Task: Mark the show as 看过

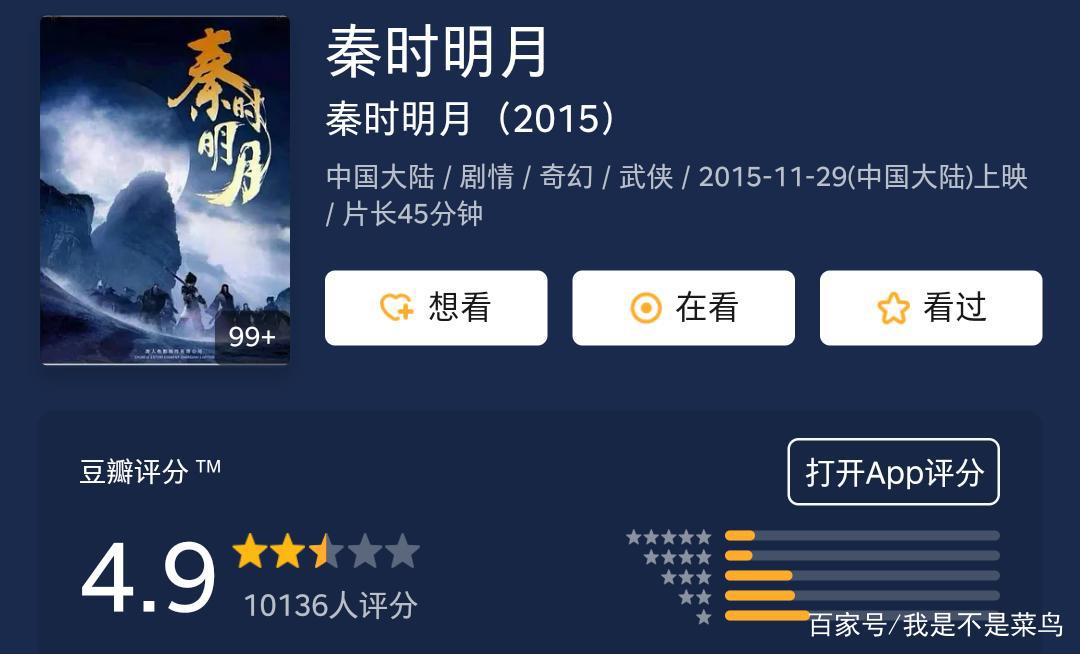Action: pyautogui.click(x=931, y=308)
